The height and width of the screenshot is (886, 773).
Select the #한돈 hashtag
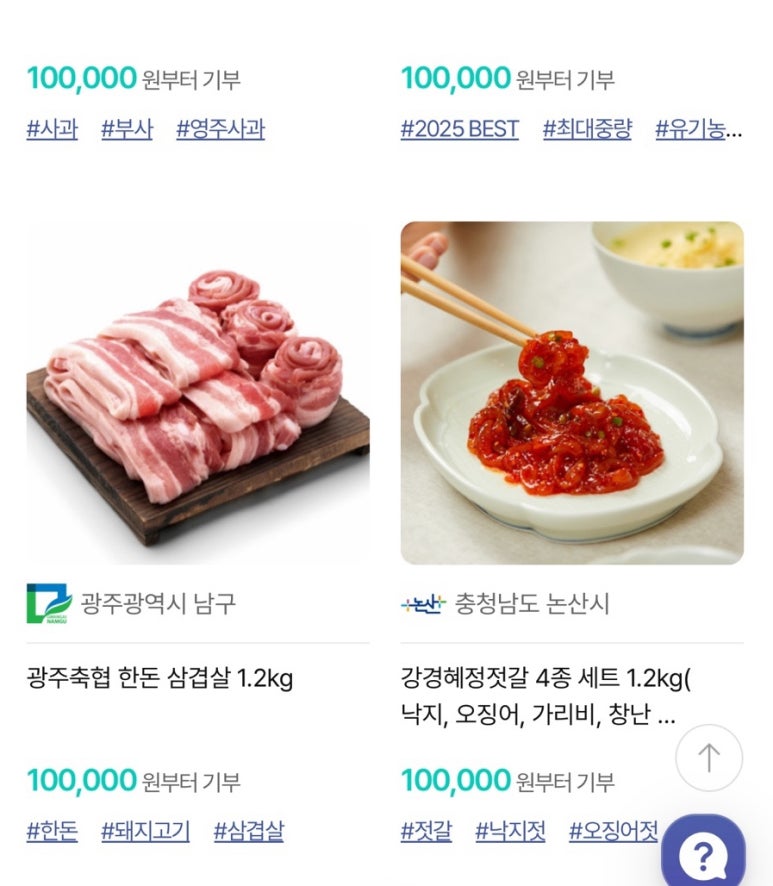tap(52, 831)
